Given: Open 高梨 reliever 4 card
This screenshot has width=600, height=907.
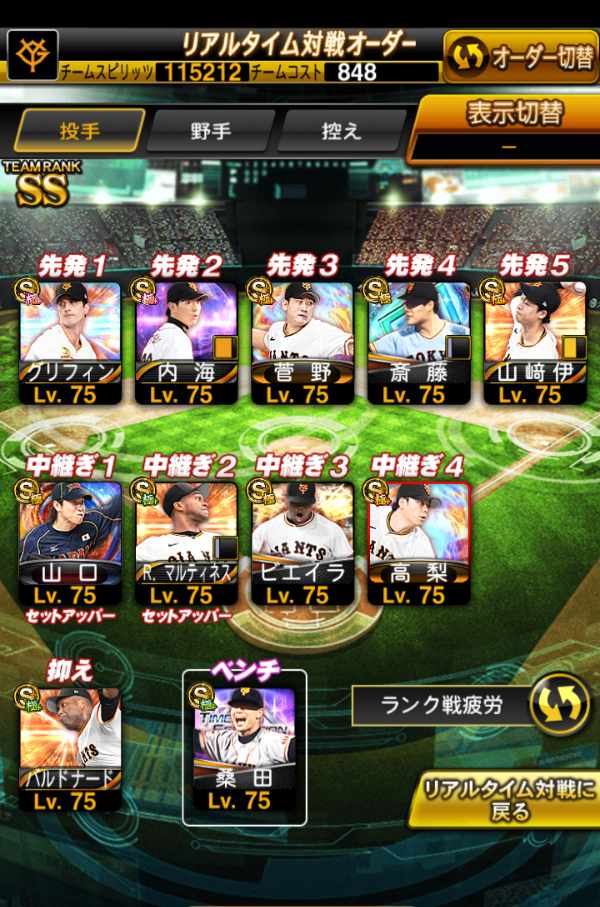Looking at the screenshot, I should 419,540.
